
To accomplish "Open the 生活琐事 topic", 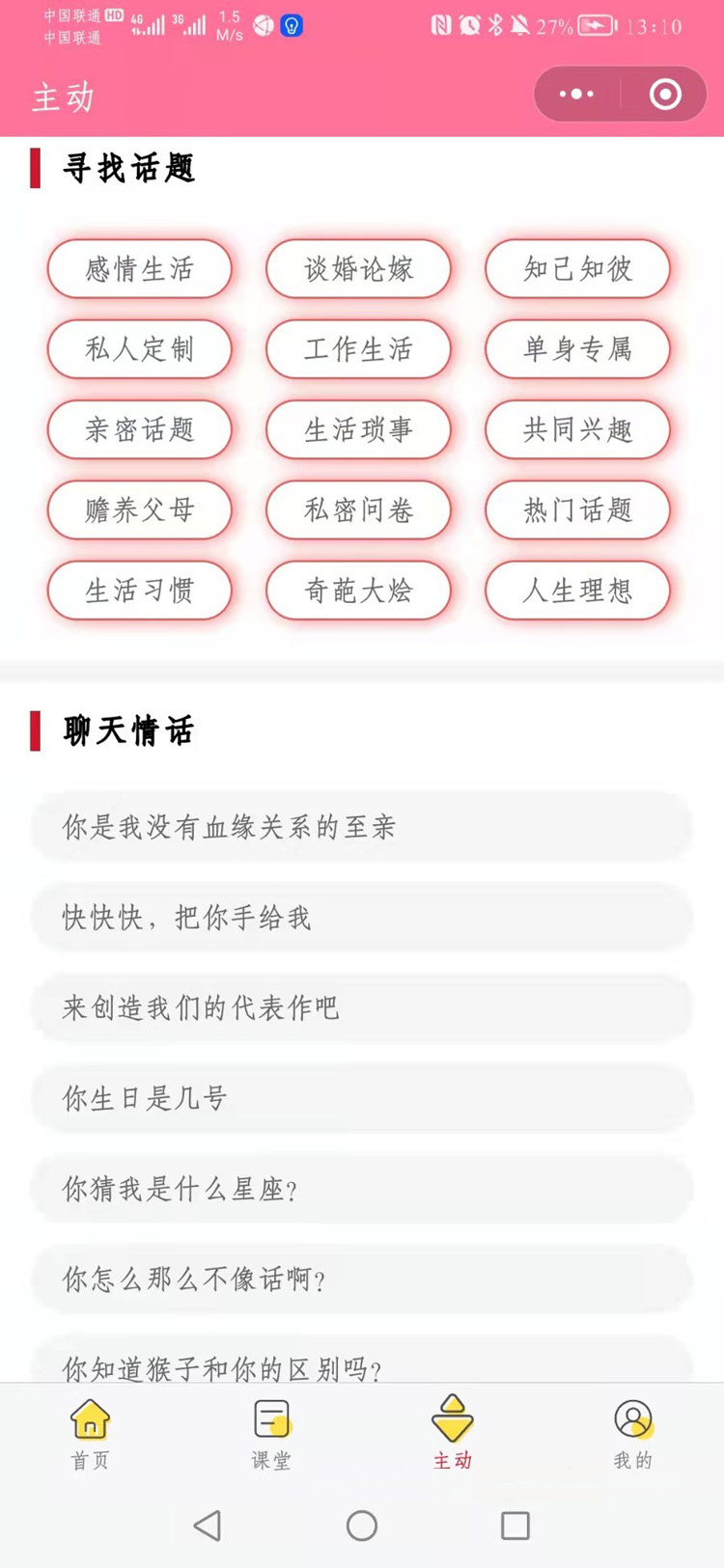I will click(x=358, y=429).
